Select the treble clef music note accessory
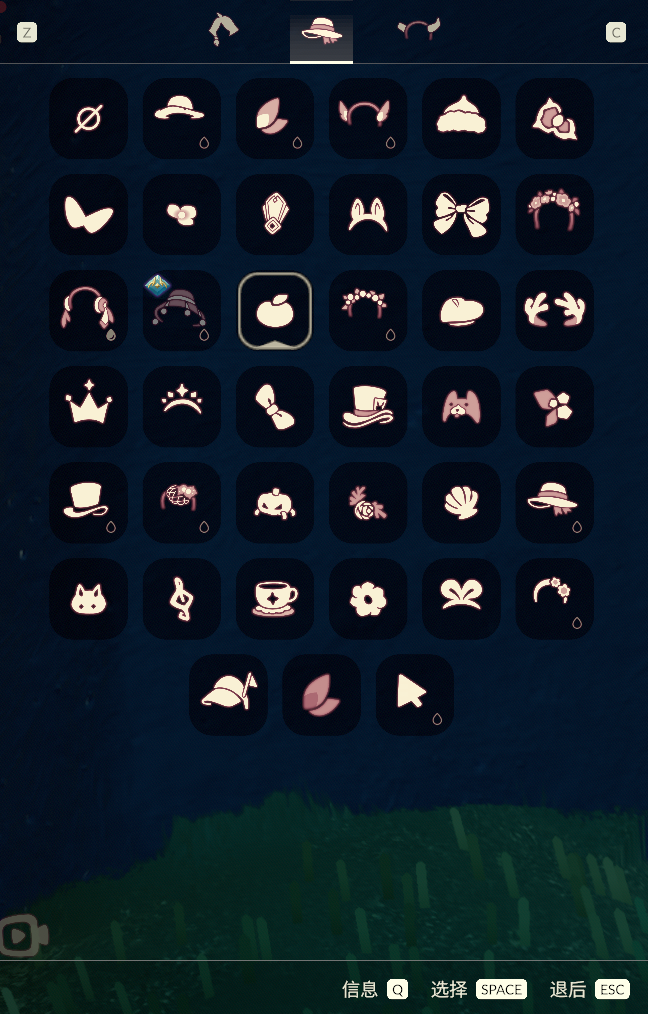Viewport: 648px width, 1014px height. 181,598
